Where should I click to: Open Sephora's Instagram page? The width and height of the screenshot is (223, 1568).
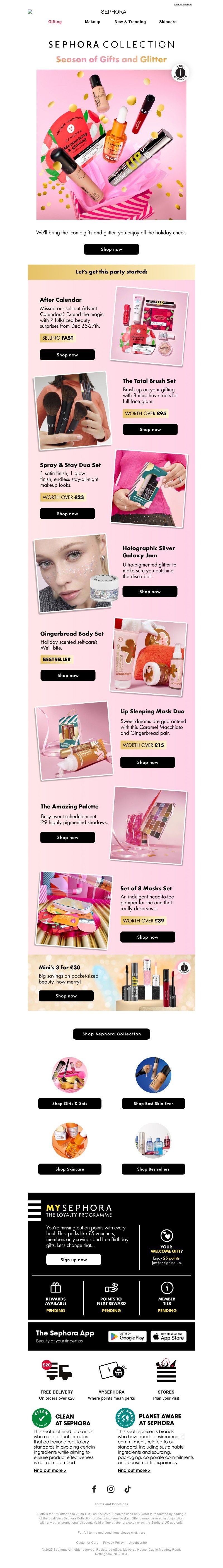tap(111, 1489)
